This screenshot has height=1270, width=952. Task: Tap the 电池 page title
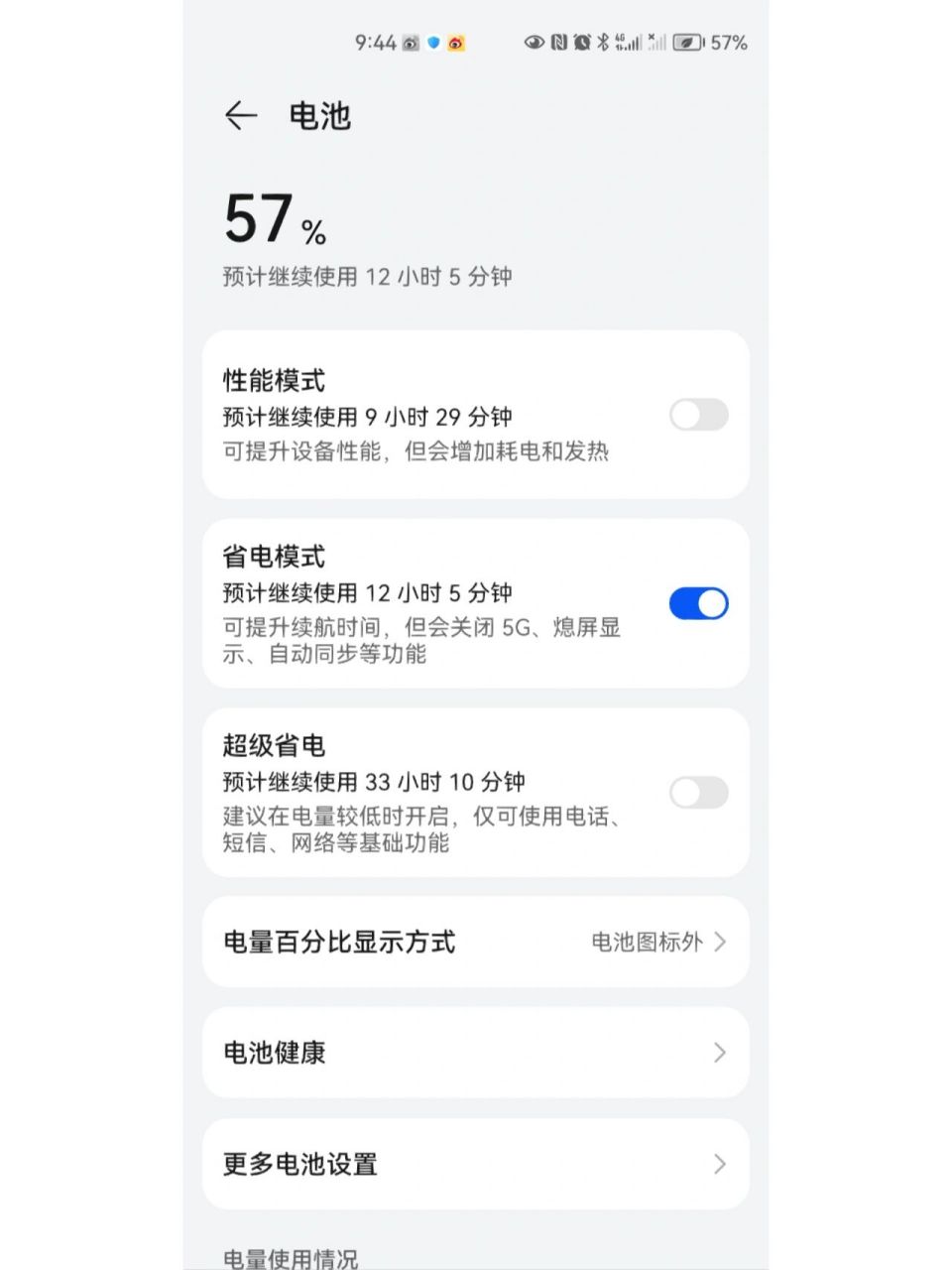[x=318, y=116]
